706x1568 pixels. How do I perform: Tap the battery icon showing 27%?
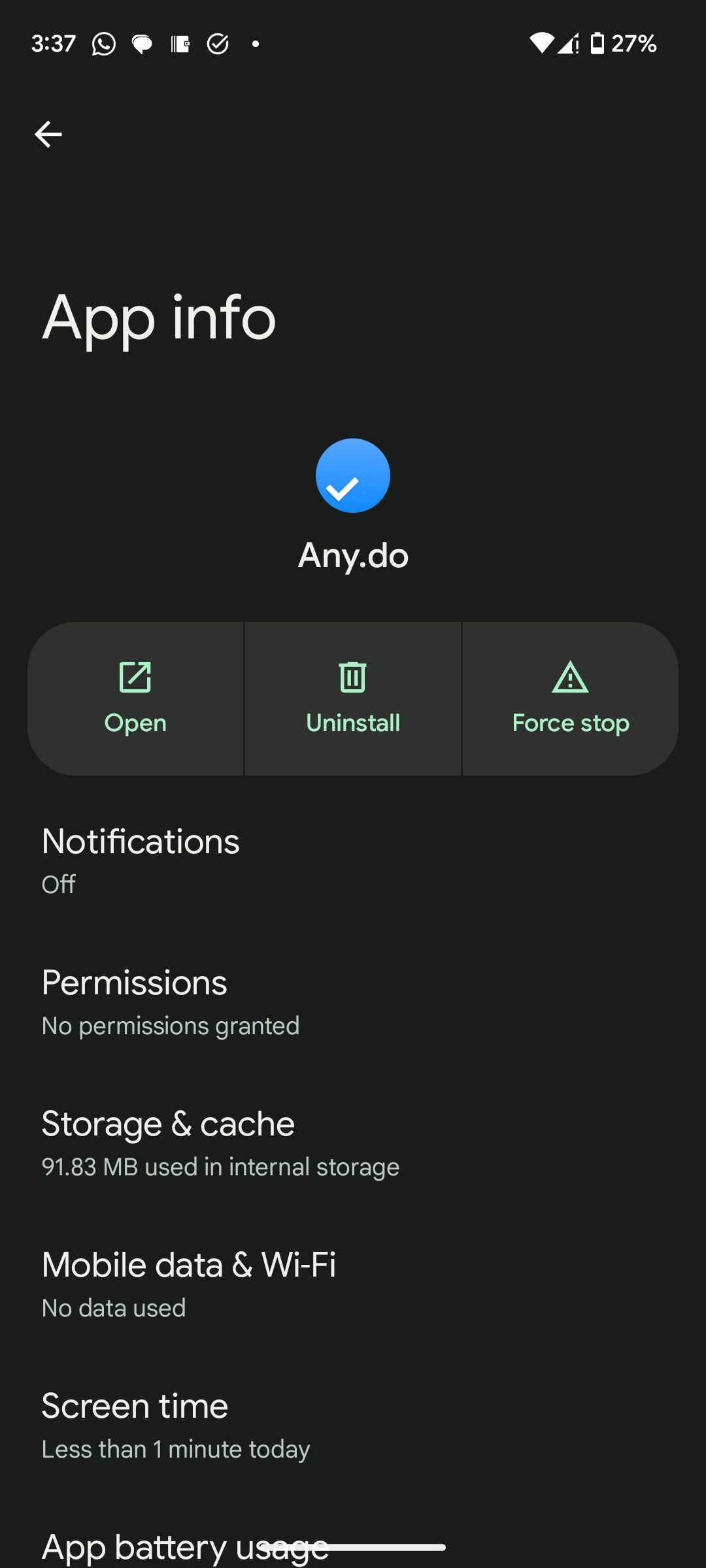click(x=597, y=43)
